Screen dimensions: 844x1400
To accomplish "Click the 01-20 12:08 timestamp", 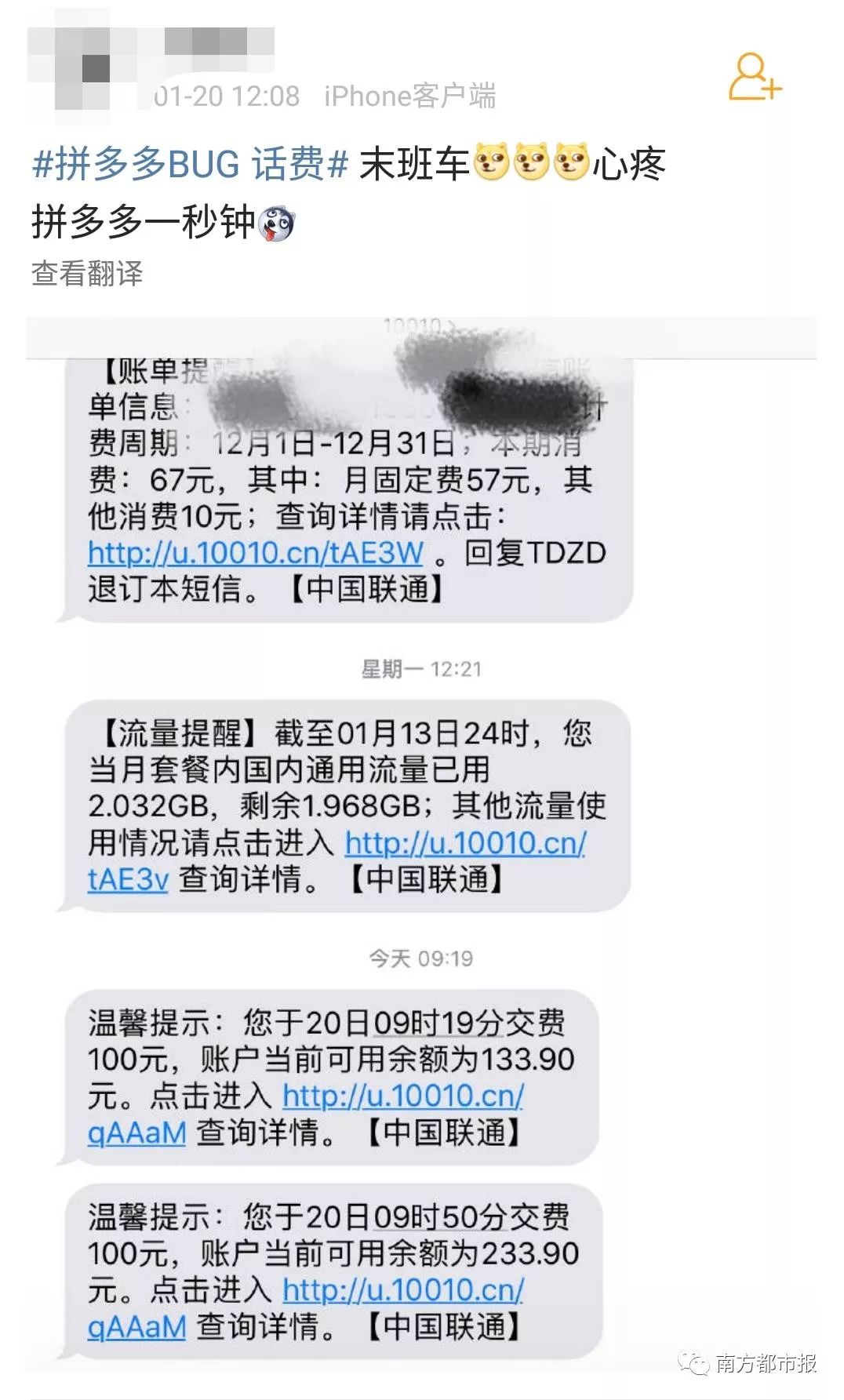I will tap(229, 96).
